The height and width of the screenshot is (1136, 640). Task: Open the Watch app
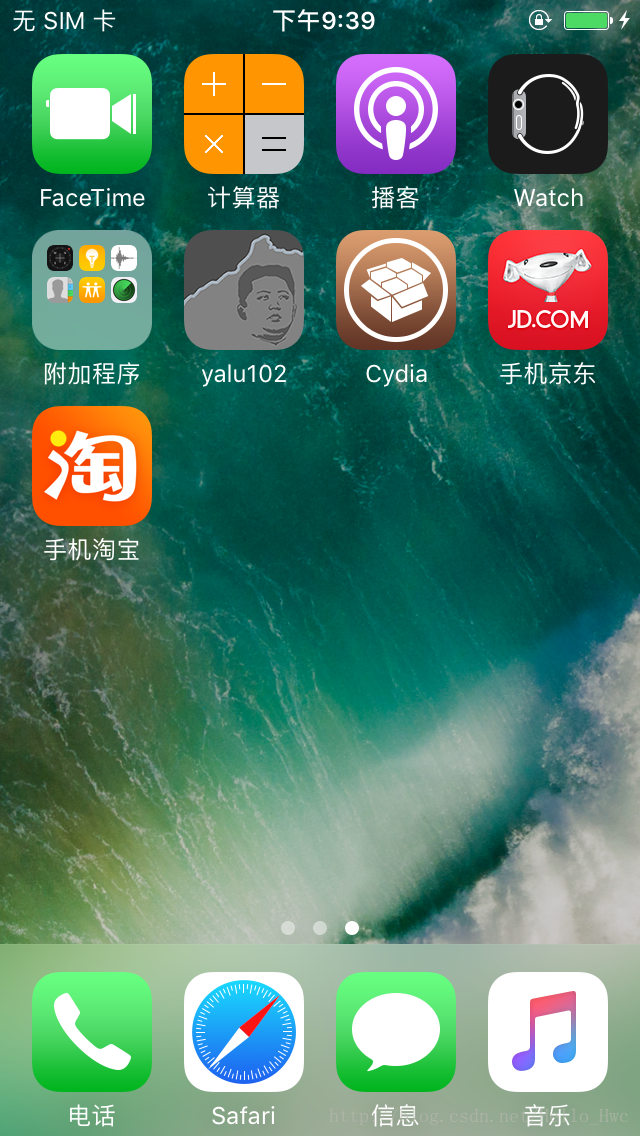point(548,114)
